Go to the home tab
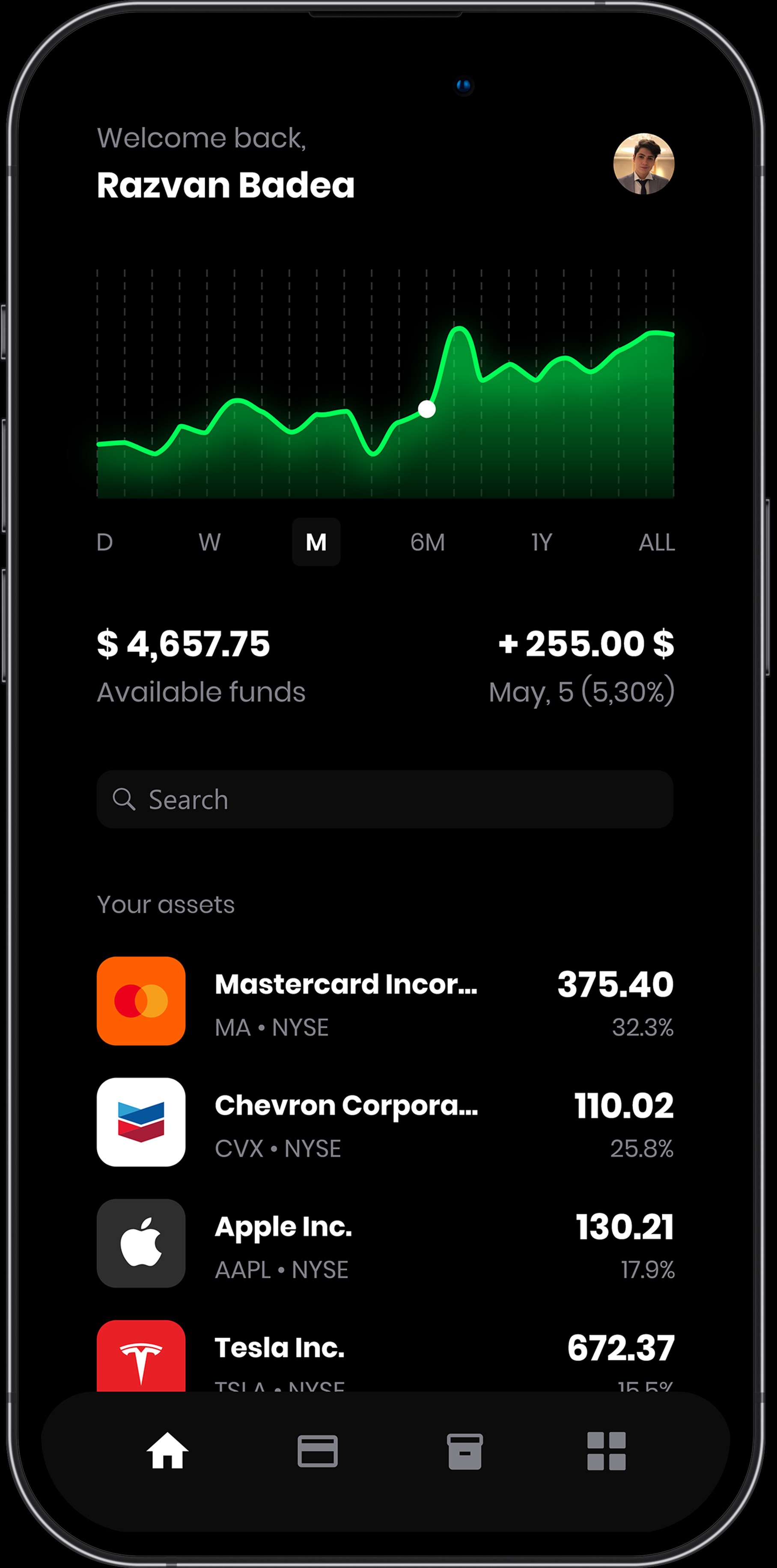This screenshot has height=1568, width=777. click(x=167, y=1451)
